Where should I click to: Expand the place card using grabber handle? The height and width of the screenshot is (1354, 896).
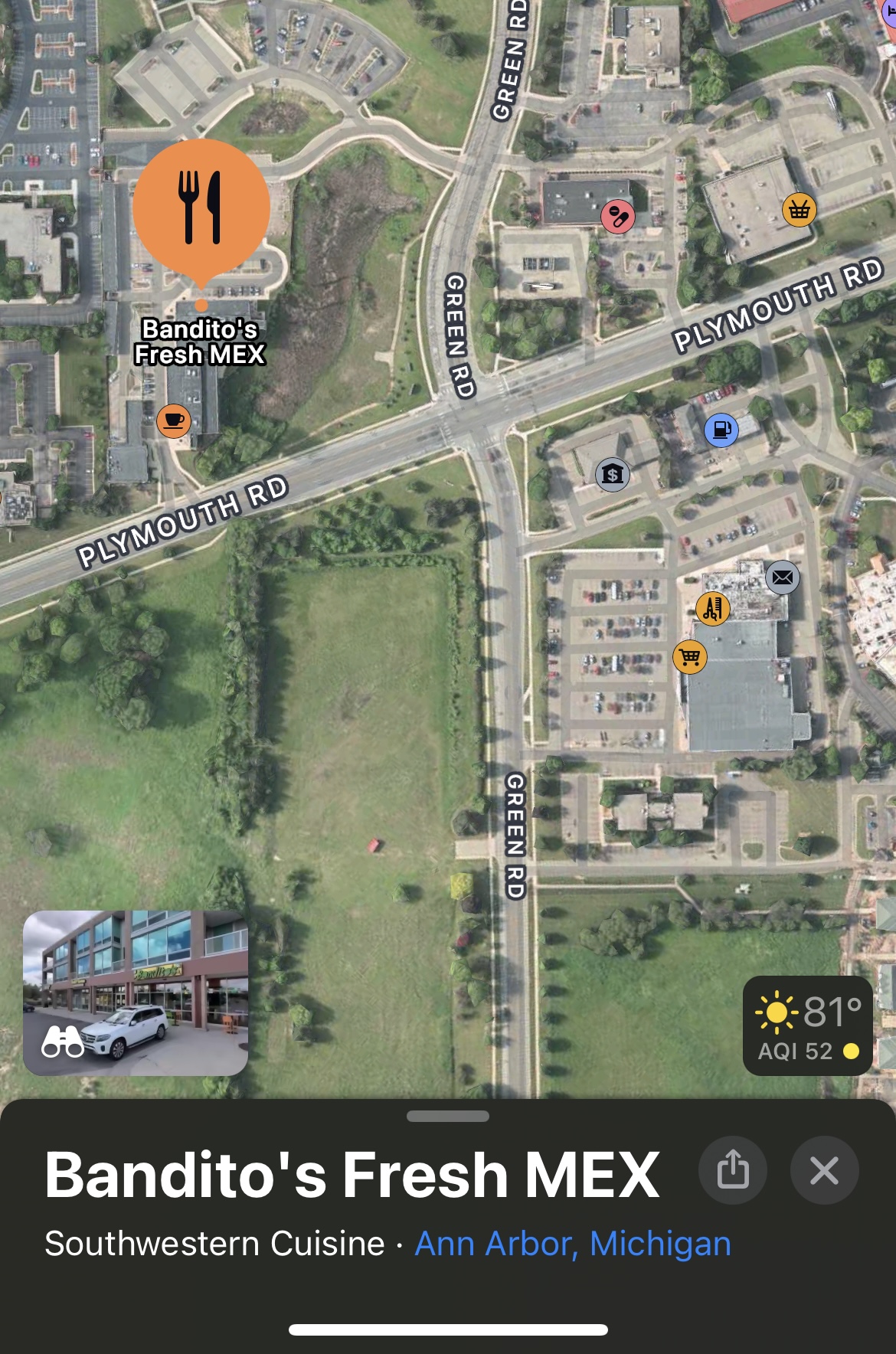448,1116
